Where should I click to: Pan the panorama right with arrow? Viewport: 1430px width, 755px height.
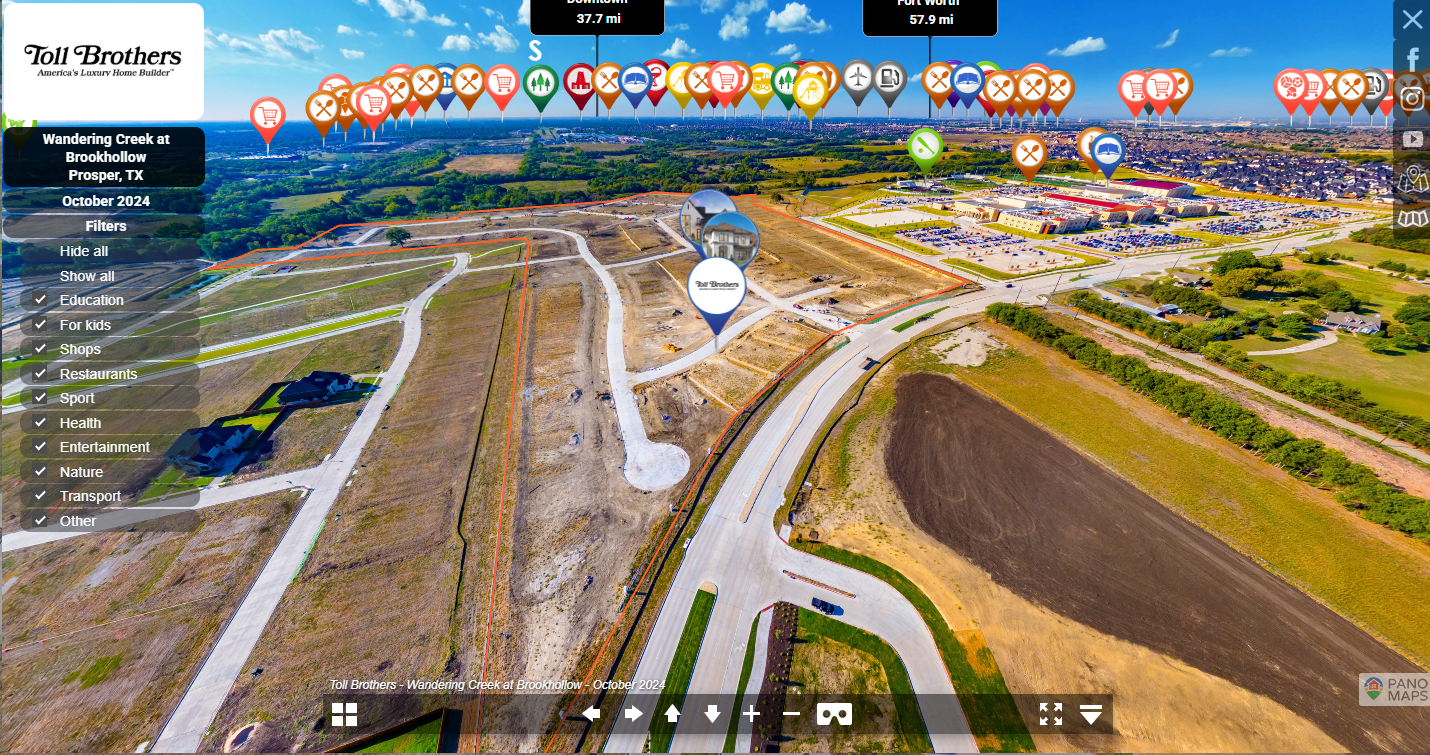633,714
